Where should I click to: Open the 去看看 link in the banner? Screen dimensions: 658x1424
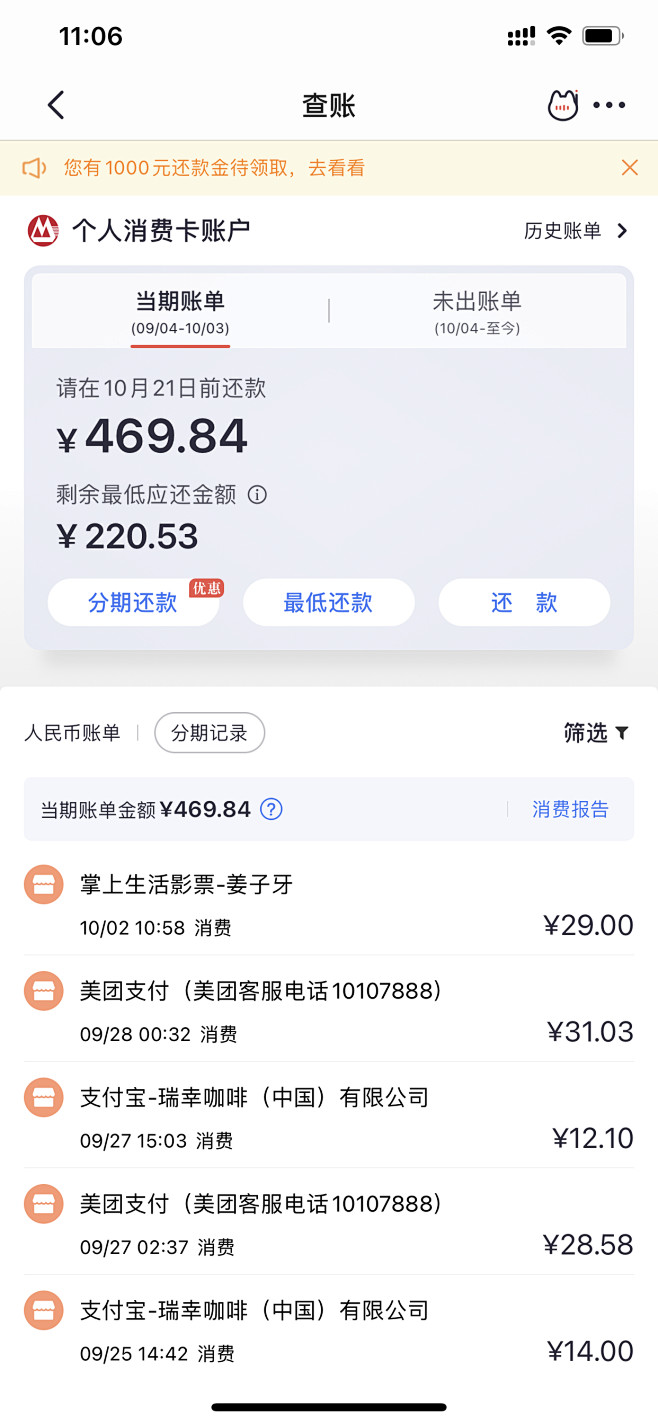click(336, 168)
